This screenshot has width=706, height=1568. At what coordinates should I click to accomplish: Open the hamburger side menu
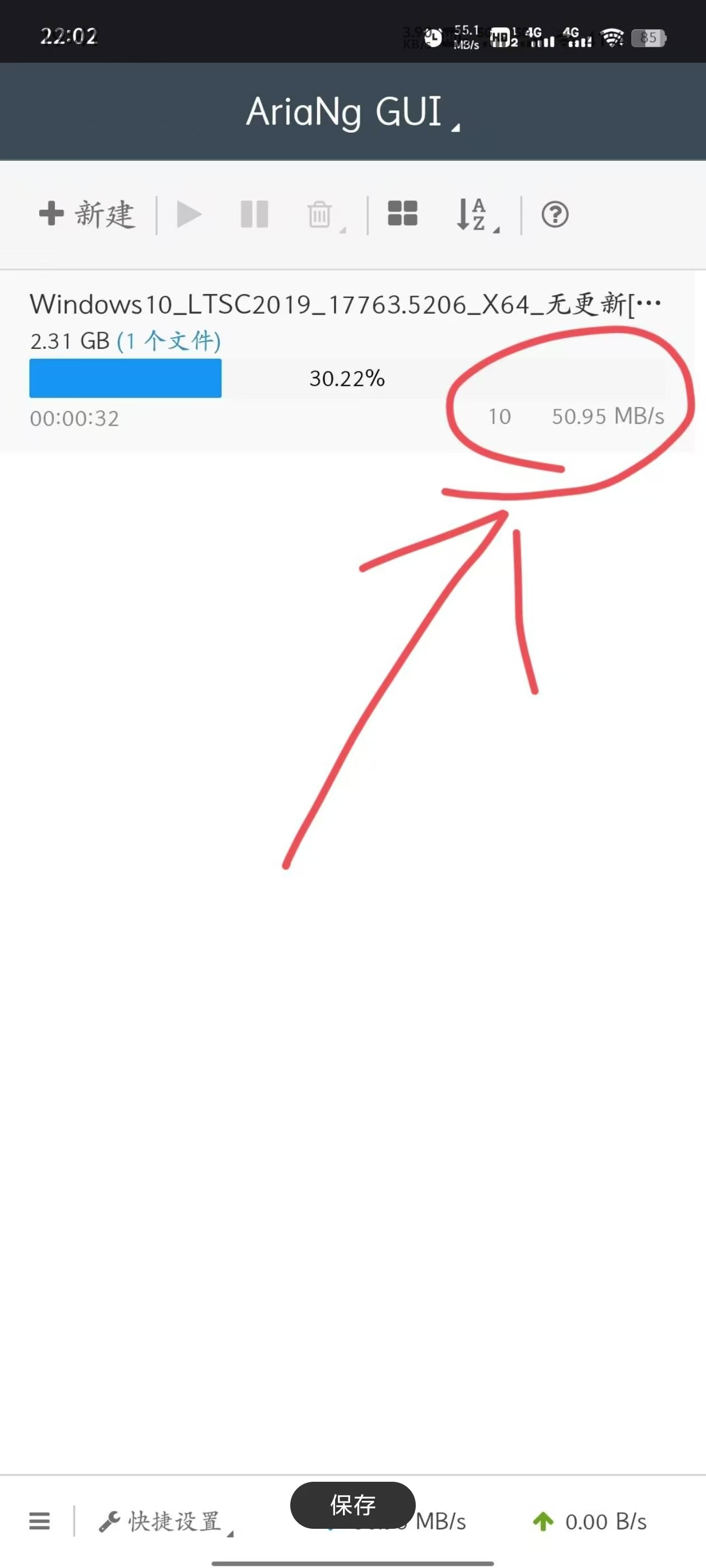(40, 1521)
